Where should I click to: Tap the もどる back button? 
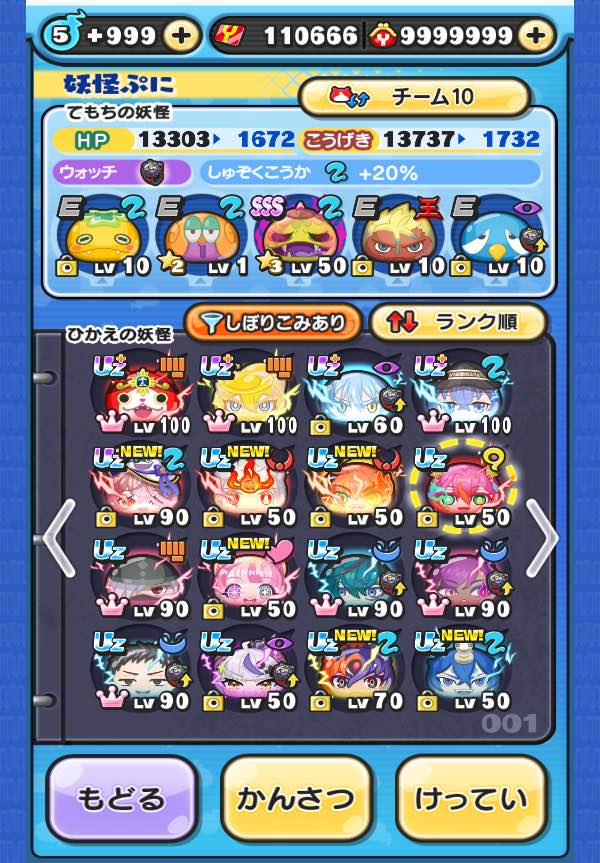tap(121, 798)
